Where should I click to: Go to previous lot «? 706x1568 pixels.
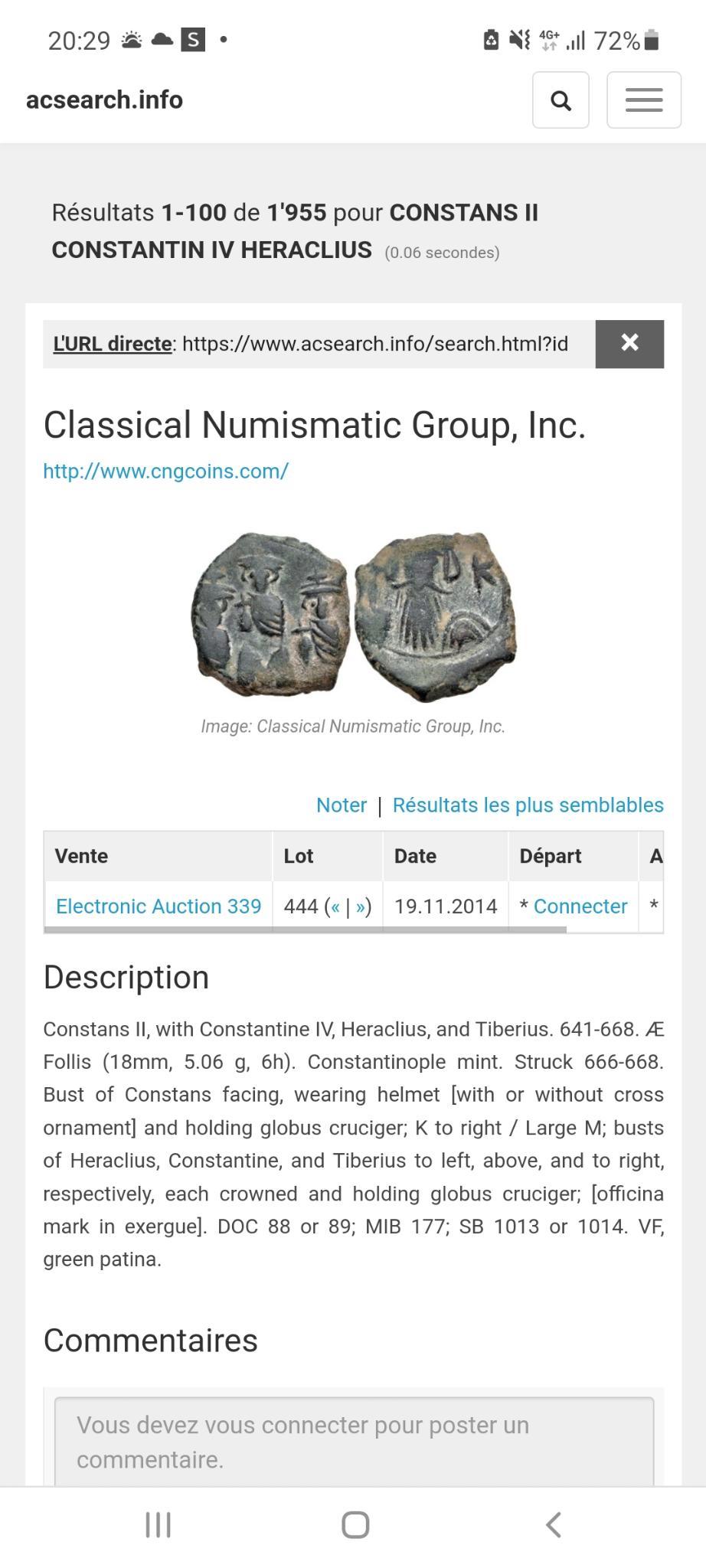pyautogui.click(x=335, y=906)
